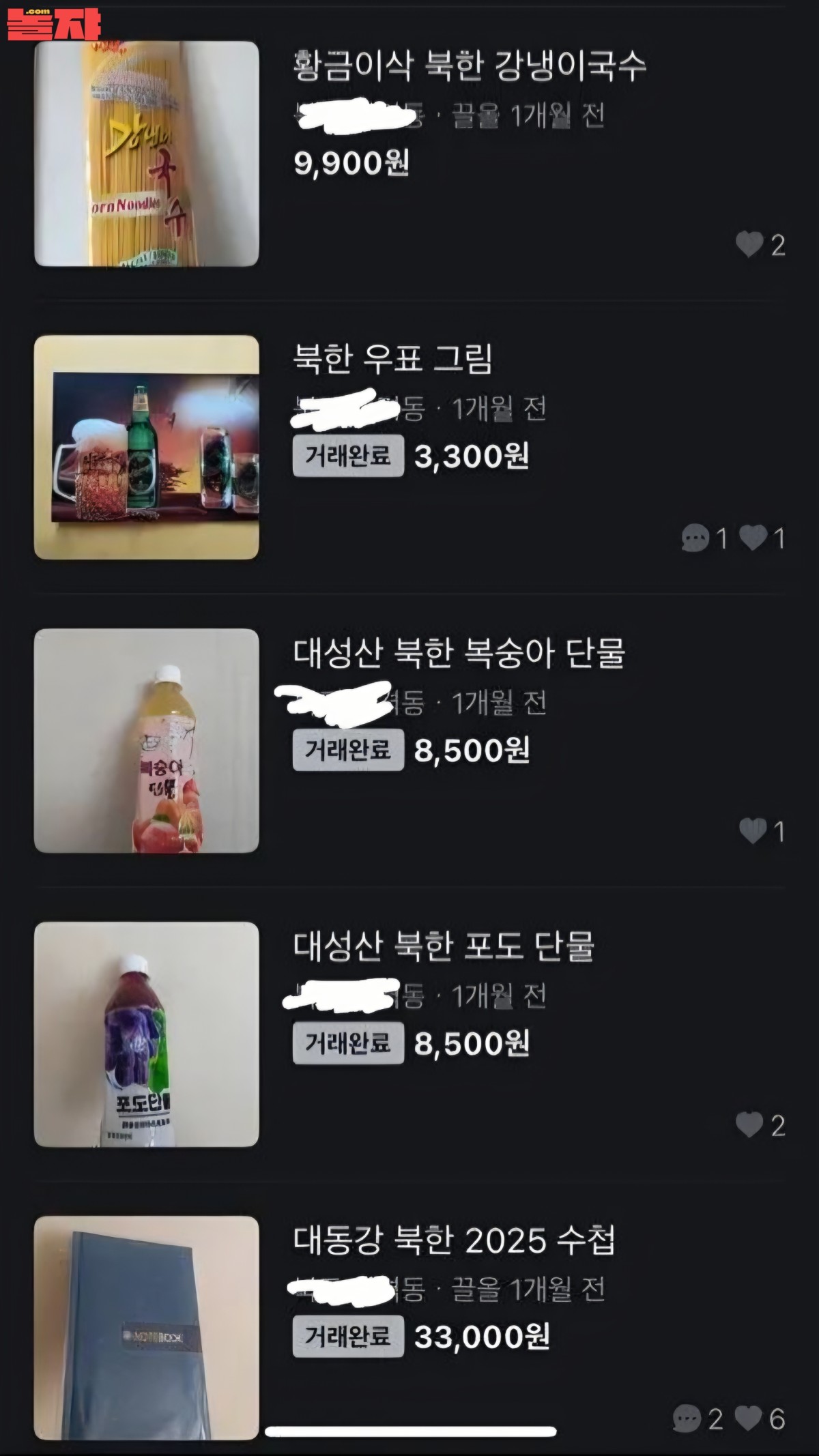View the 북한 우표 그림 listing
Viewport: 819px width, 1456px height.
click(x=392, y=359)
